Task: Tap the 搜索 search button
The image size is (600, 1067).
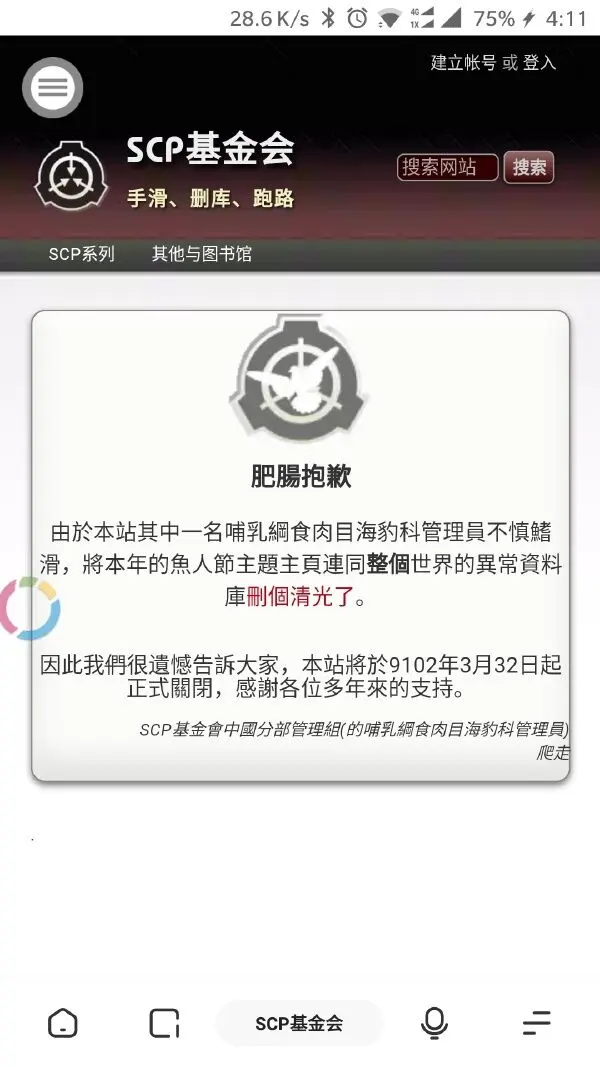Action: pyautogui.click(x=529, y=167)
